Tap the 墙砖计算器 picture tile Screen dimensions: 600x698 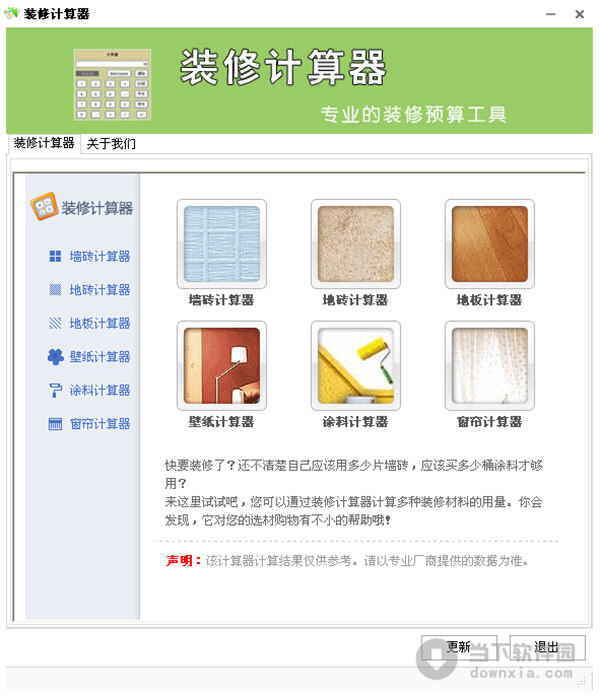point(221,244)
